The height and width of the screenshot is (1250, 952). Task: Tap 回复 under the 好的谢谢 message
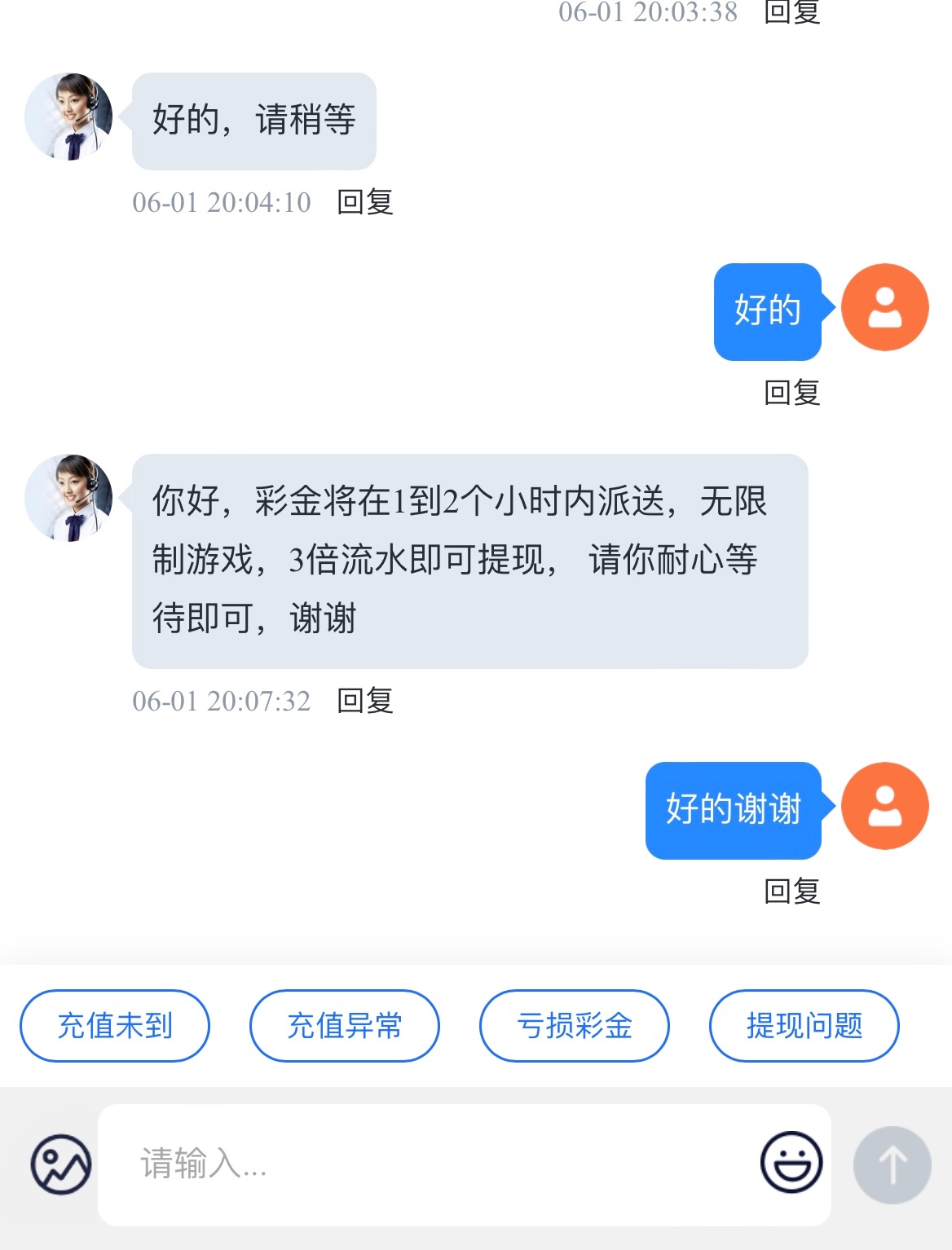[x=791, y=891]
